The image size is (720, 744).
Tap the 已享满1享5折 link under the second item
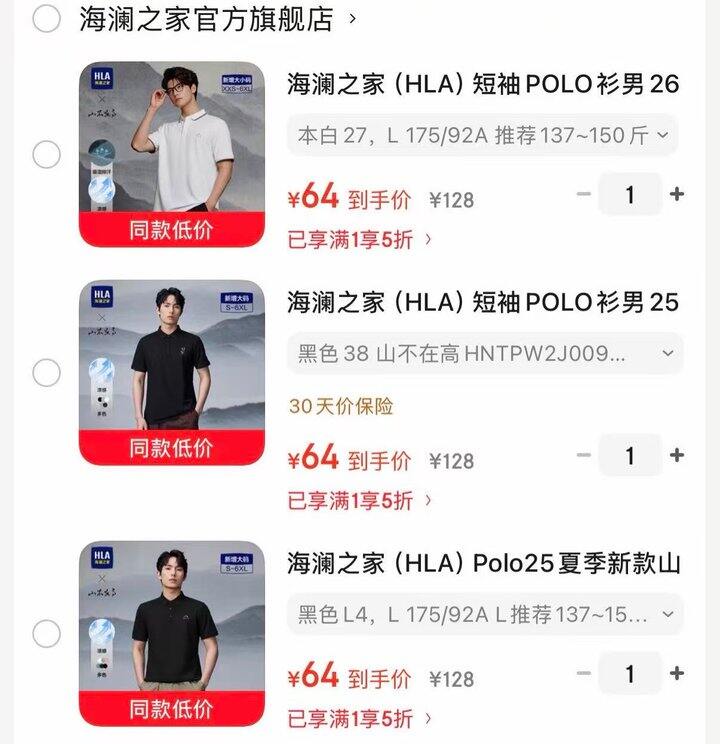[340, 501]
